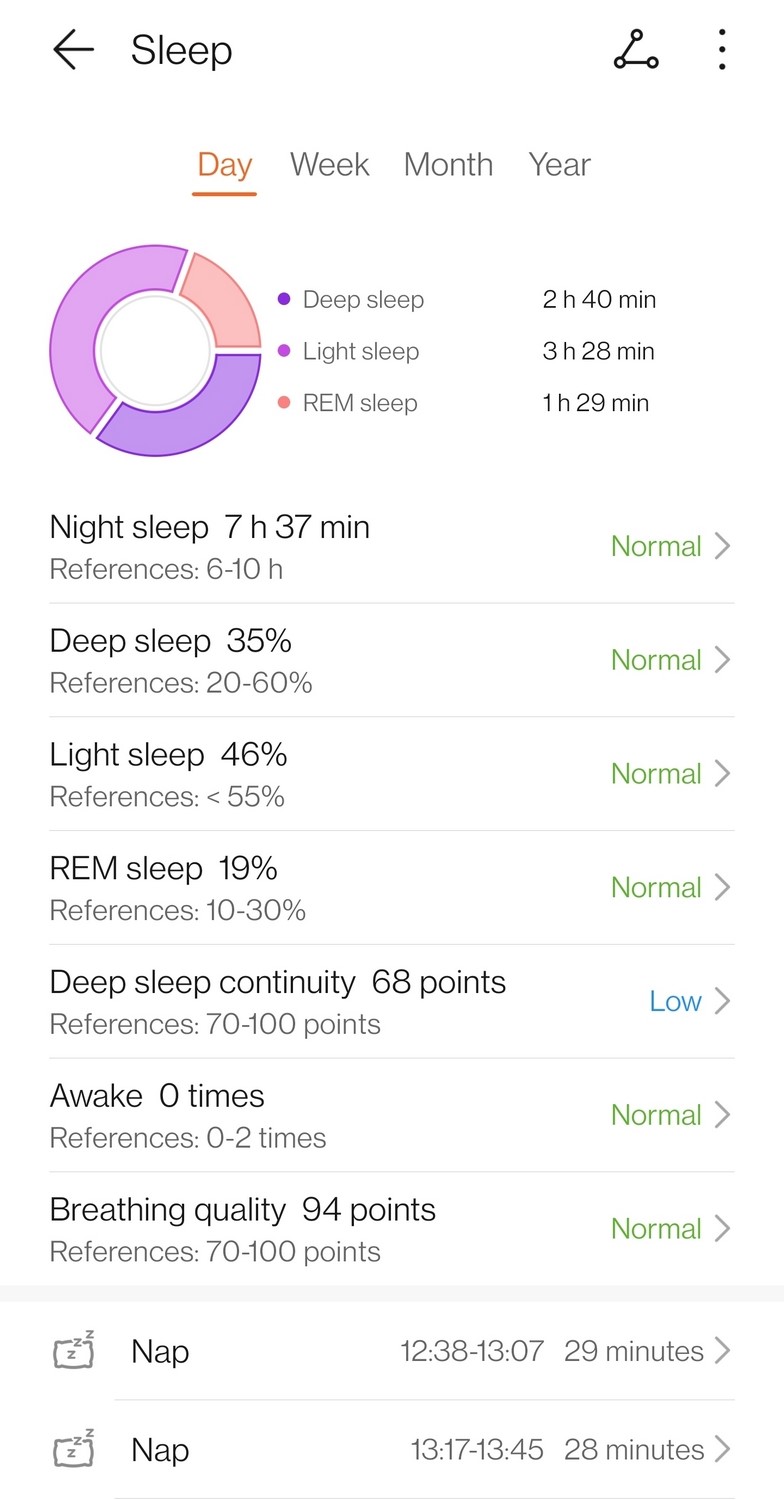Open the 13:17-13:45 nap entry
This screenshot has width=784, height=1500.
pyautogui.click(x=391, y=1450)
